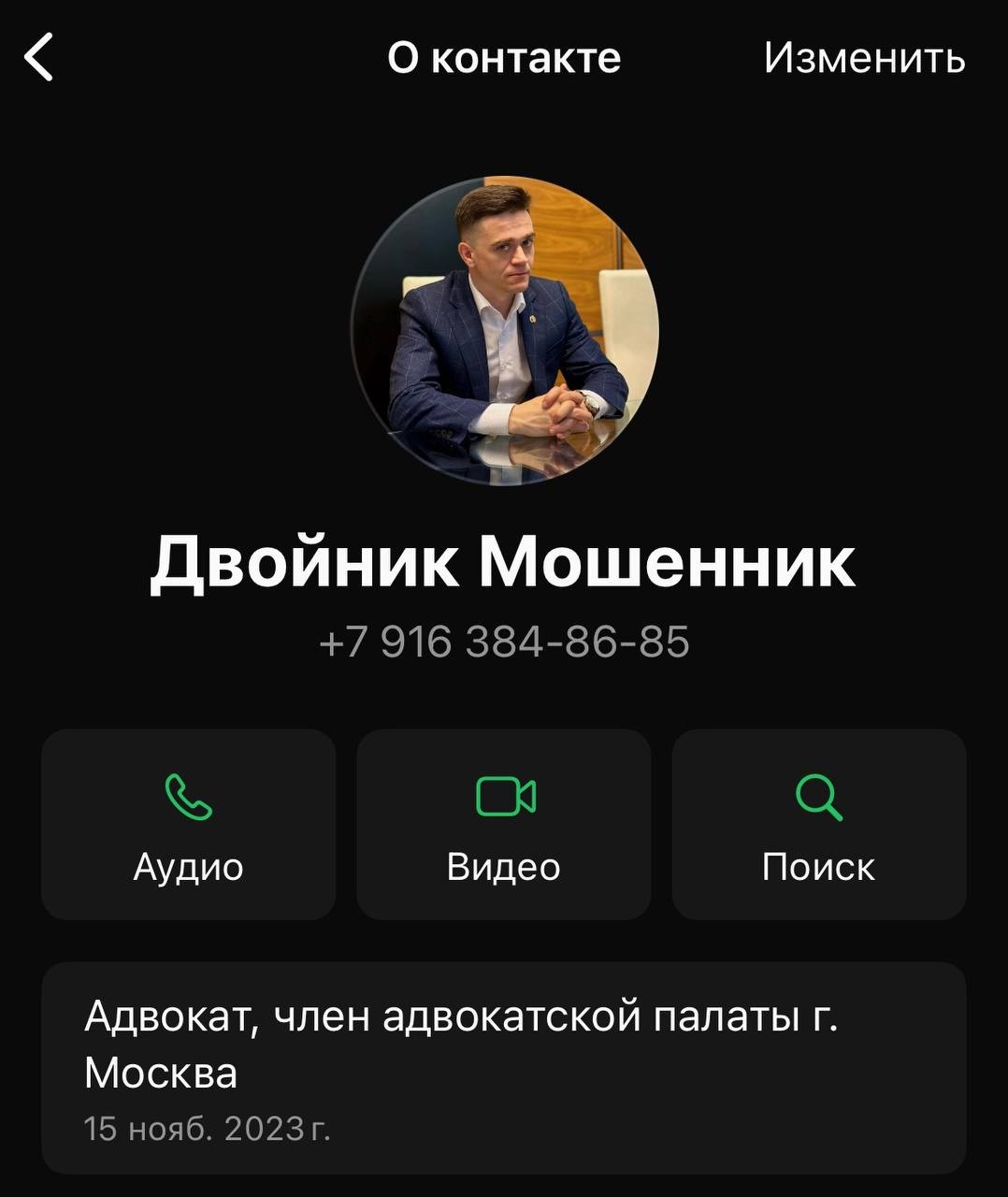Start a video call via Видео

503,825
